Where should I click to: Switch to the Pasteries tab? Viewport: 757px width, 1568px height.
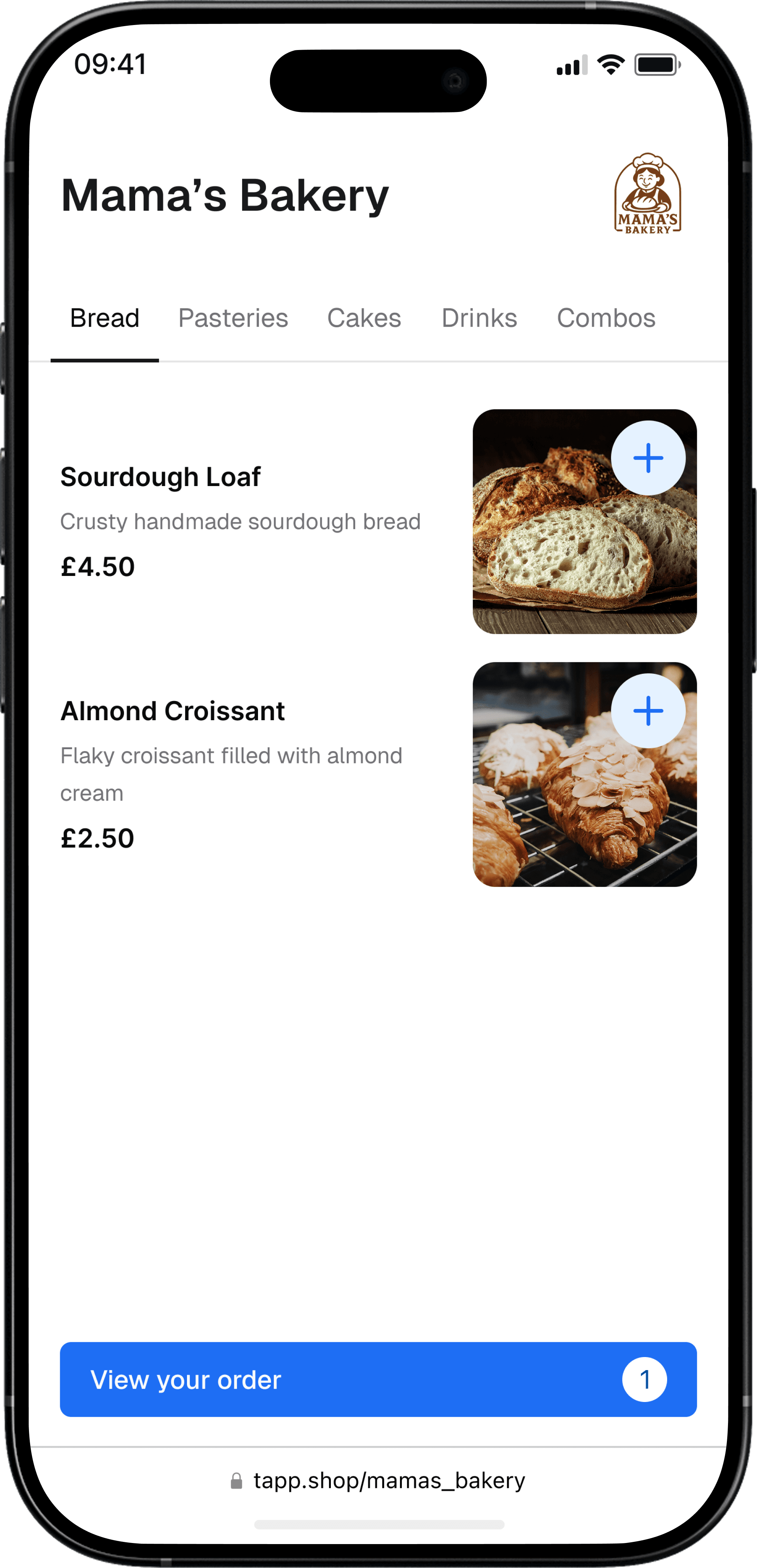pyautogui.click(x=233, y=318)
